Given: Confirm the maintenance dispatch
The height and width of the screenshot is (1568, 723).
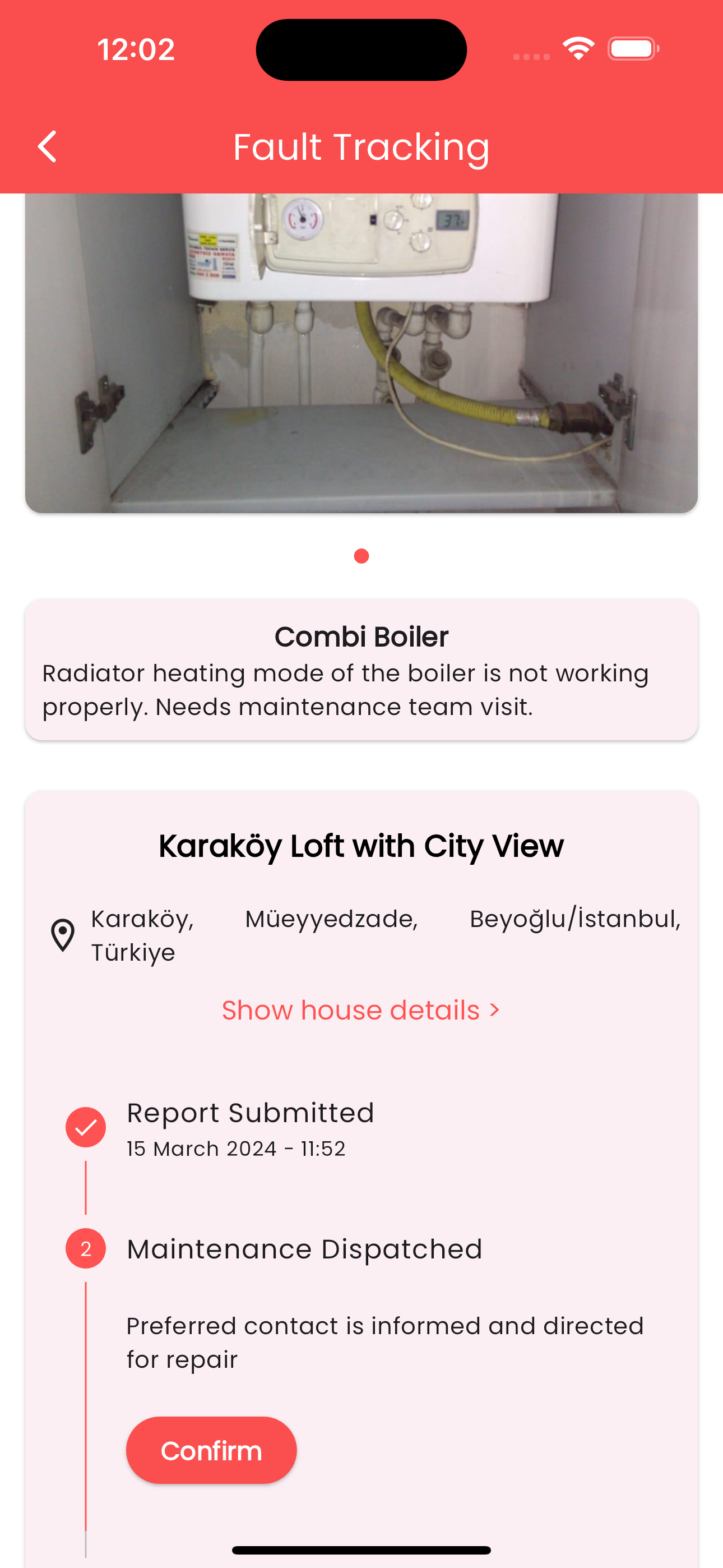Looking at the screenshot, I should point(211,1451).
